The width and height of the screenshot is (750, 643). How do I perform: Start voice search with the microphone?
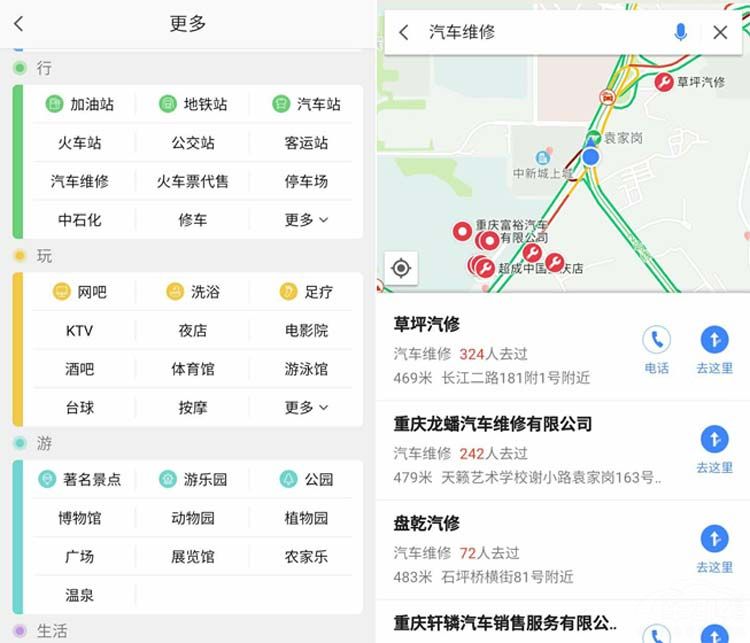tap(681, 33)
